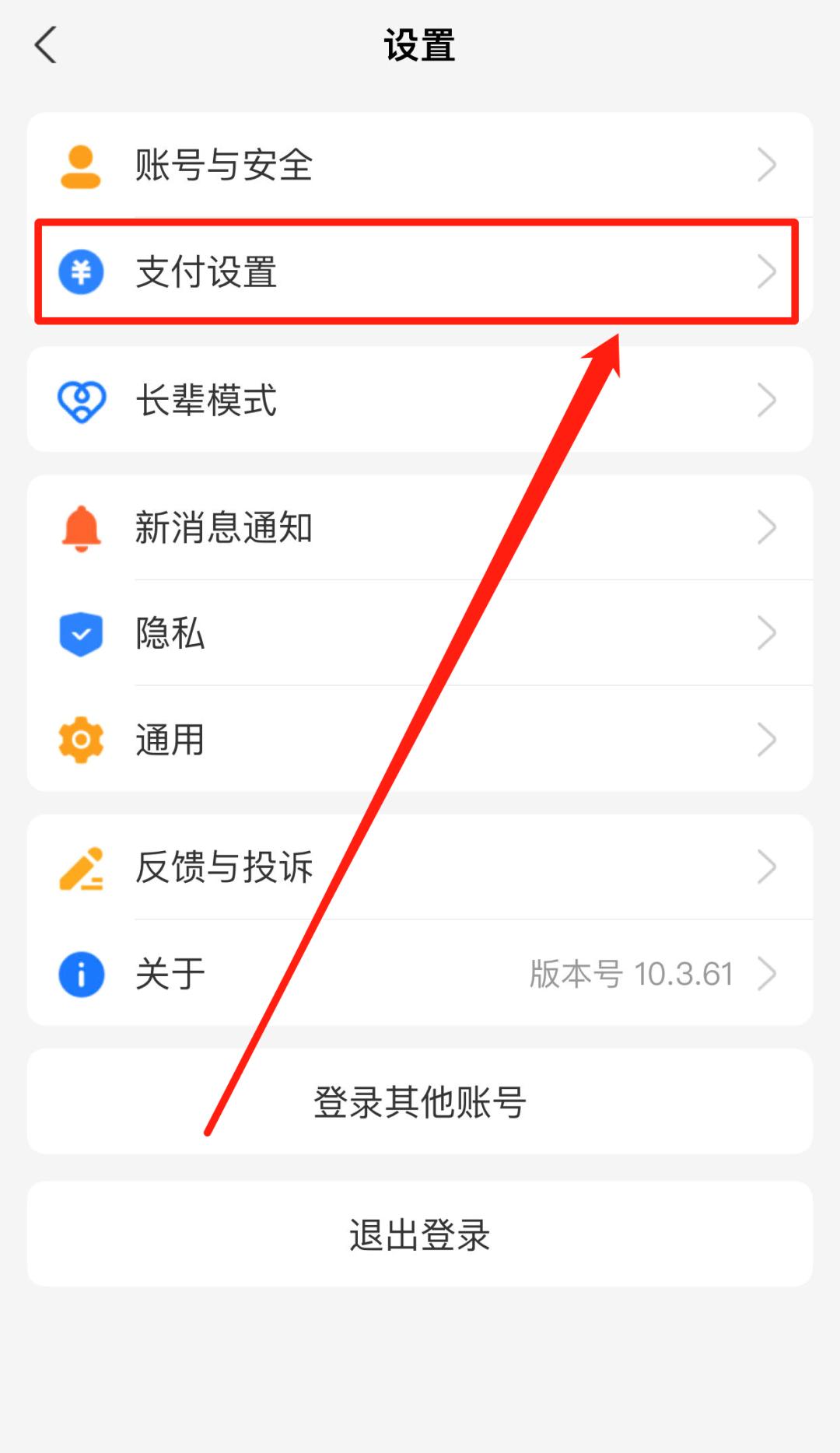The width and height of the screenshot is (840, 1453).
Task: Open 通用 via its right arrow
Action: pos(768,740)
